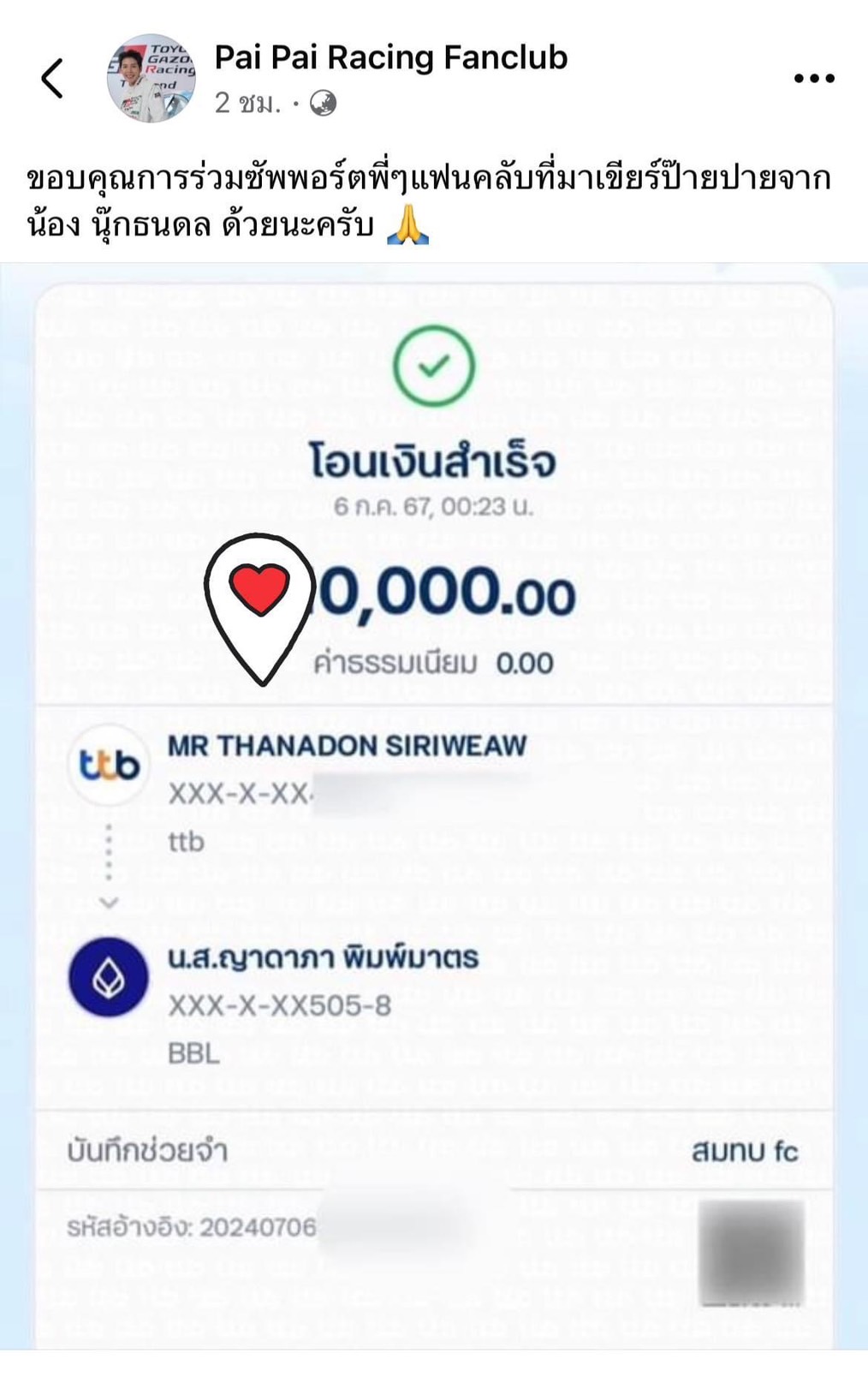Open the Pai Pai Racing Fanclub page name
Screen dimensions: 868x1383
(390, 57)
